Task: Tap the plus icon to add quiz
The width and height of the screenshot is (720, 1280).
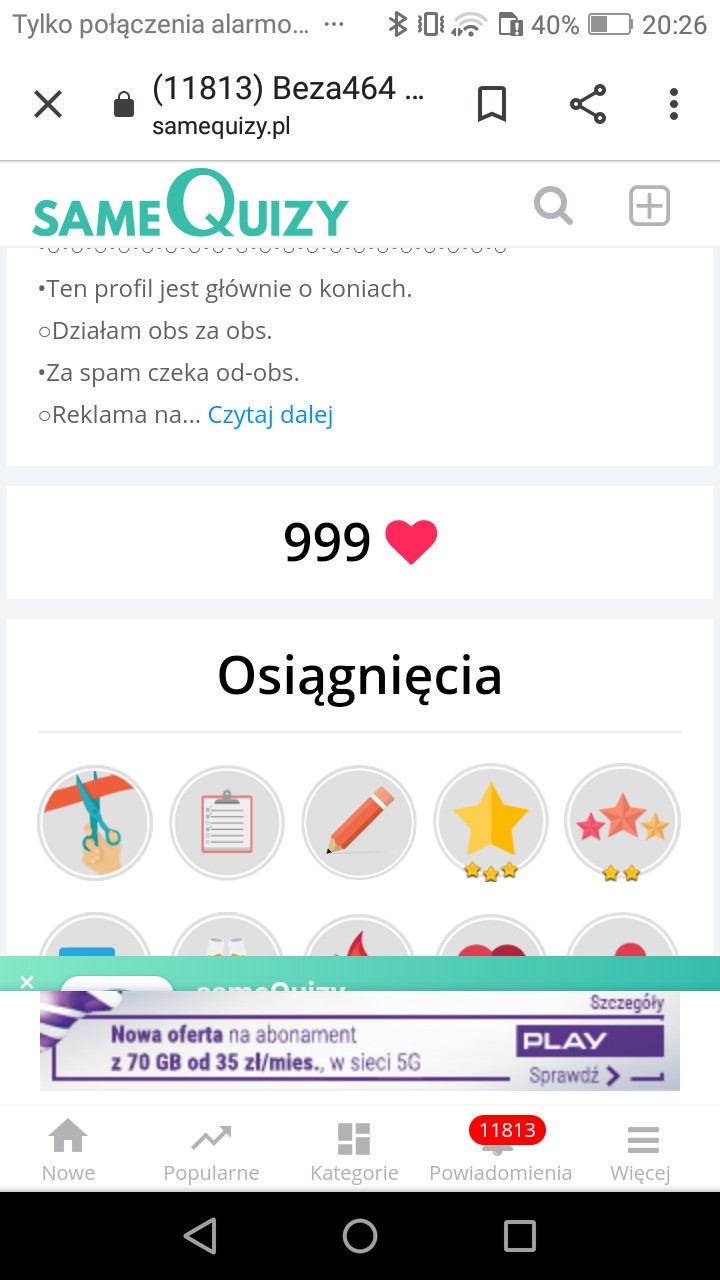Action: (x=649, y=206)
